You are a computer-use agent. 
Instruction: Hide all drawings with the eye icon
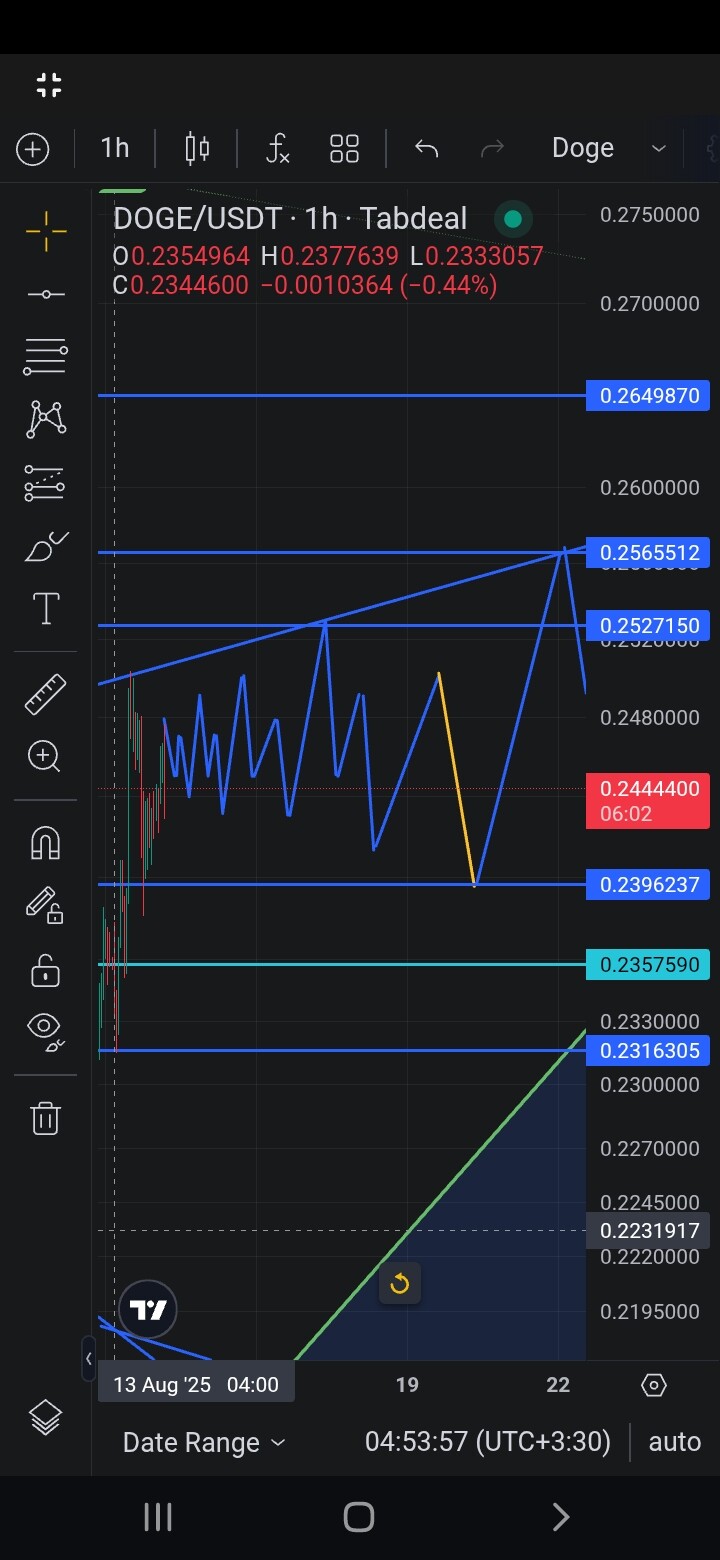[45, 1031]
